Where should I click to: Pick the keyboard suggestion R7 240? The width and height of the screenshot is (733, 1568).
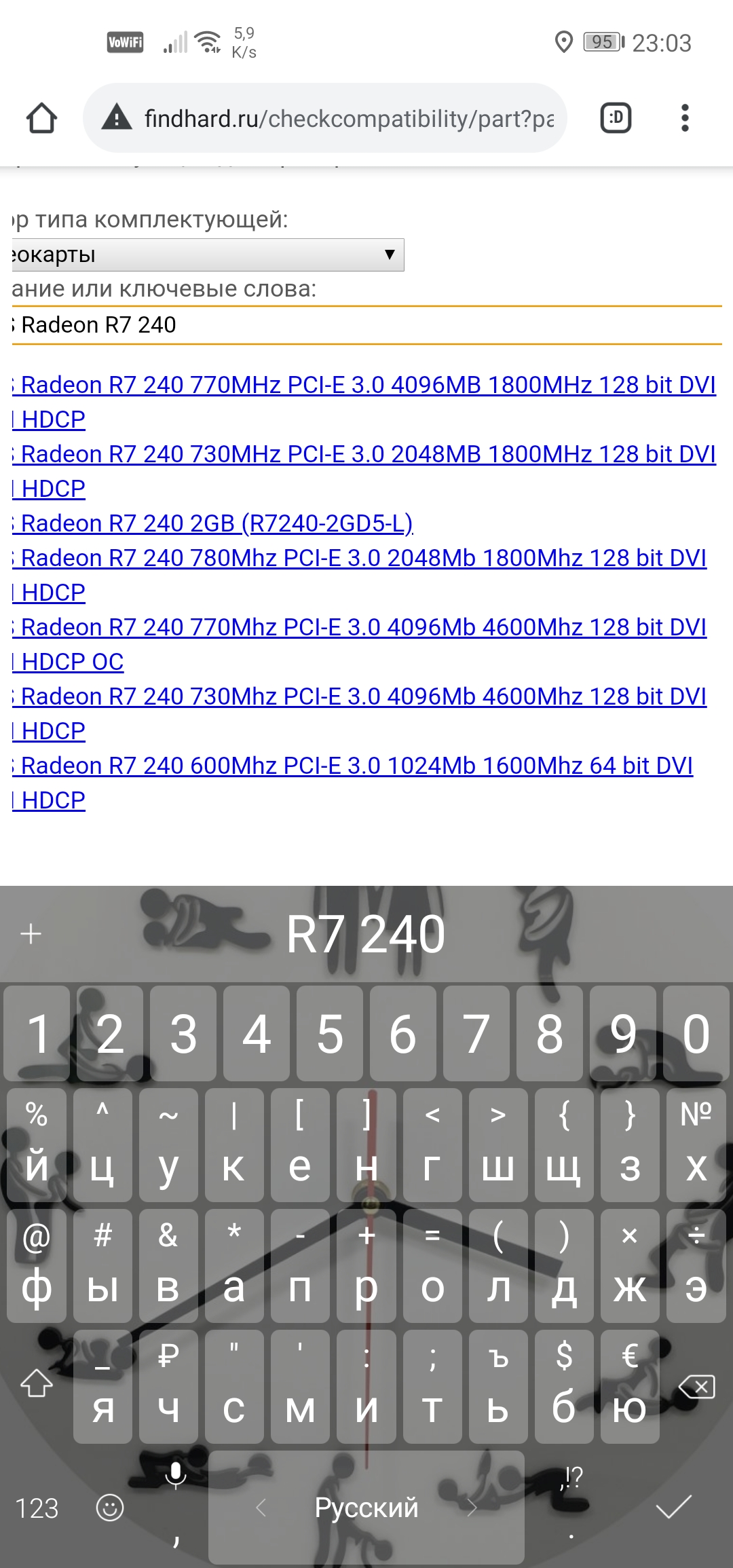coord(365,935)
